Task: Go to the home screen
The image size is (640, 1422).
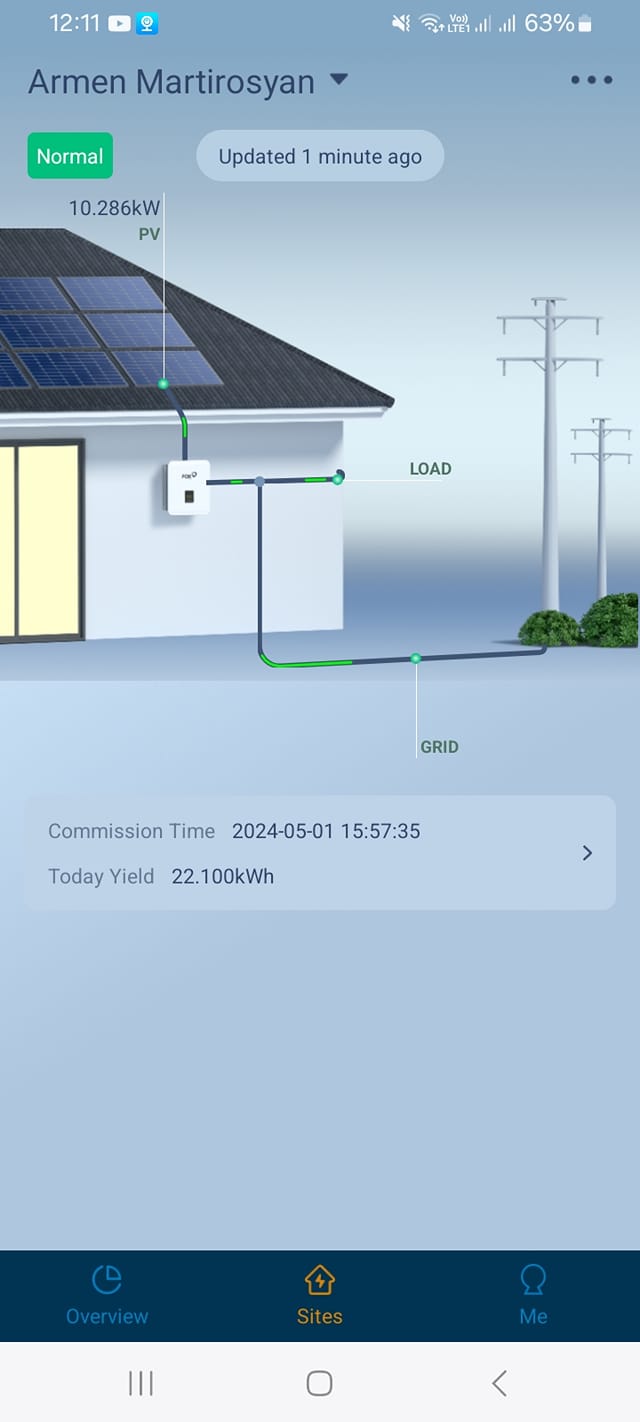Action: 319,1383
